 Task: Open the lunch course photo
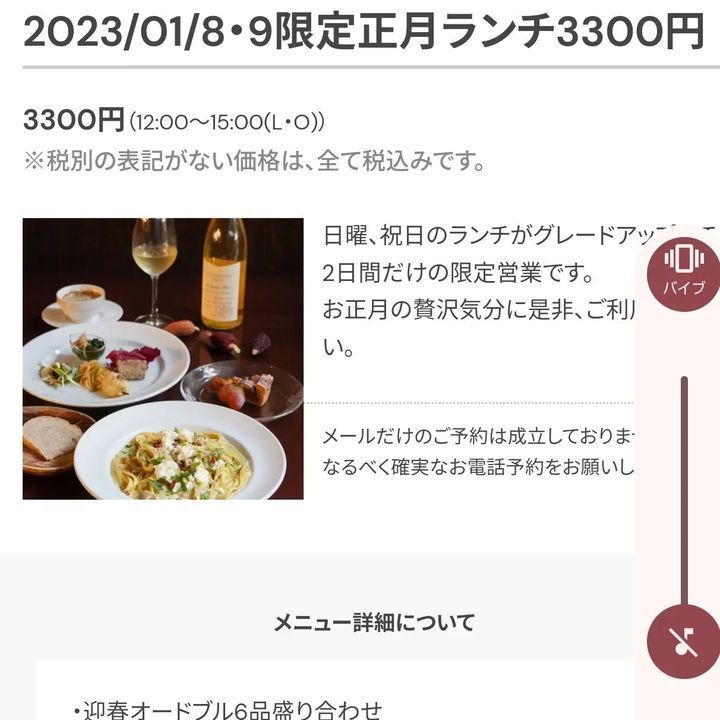tap(163, 358)
